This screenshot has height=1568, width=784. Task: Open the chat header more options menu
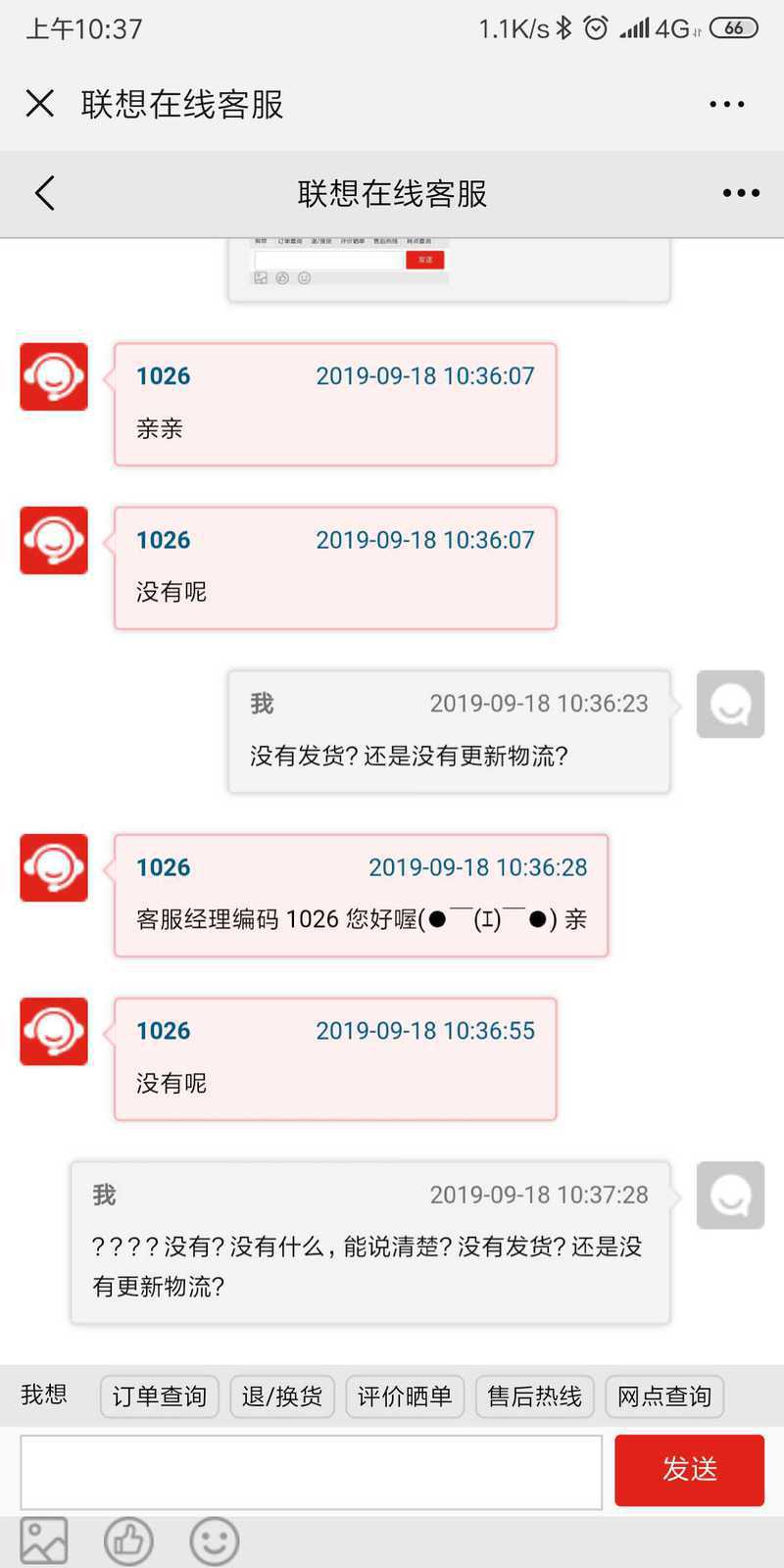pyautogui.click(x=741, y=193)
